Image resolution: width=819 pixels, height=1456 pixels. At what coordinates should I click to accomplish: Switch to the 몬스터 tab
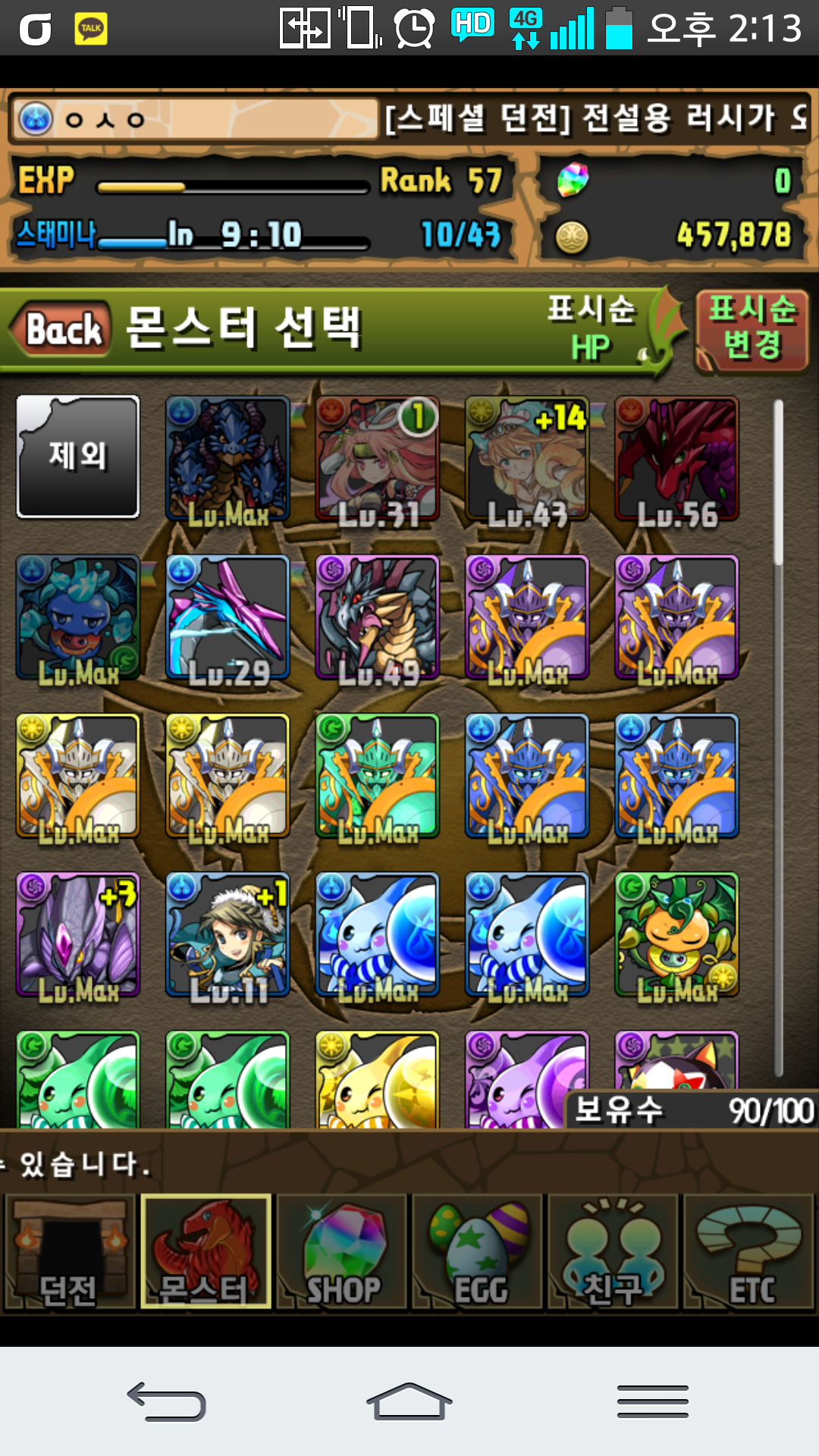[x=206, y=1253]
